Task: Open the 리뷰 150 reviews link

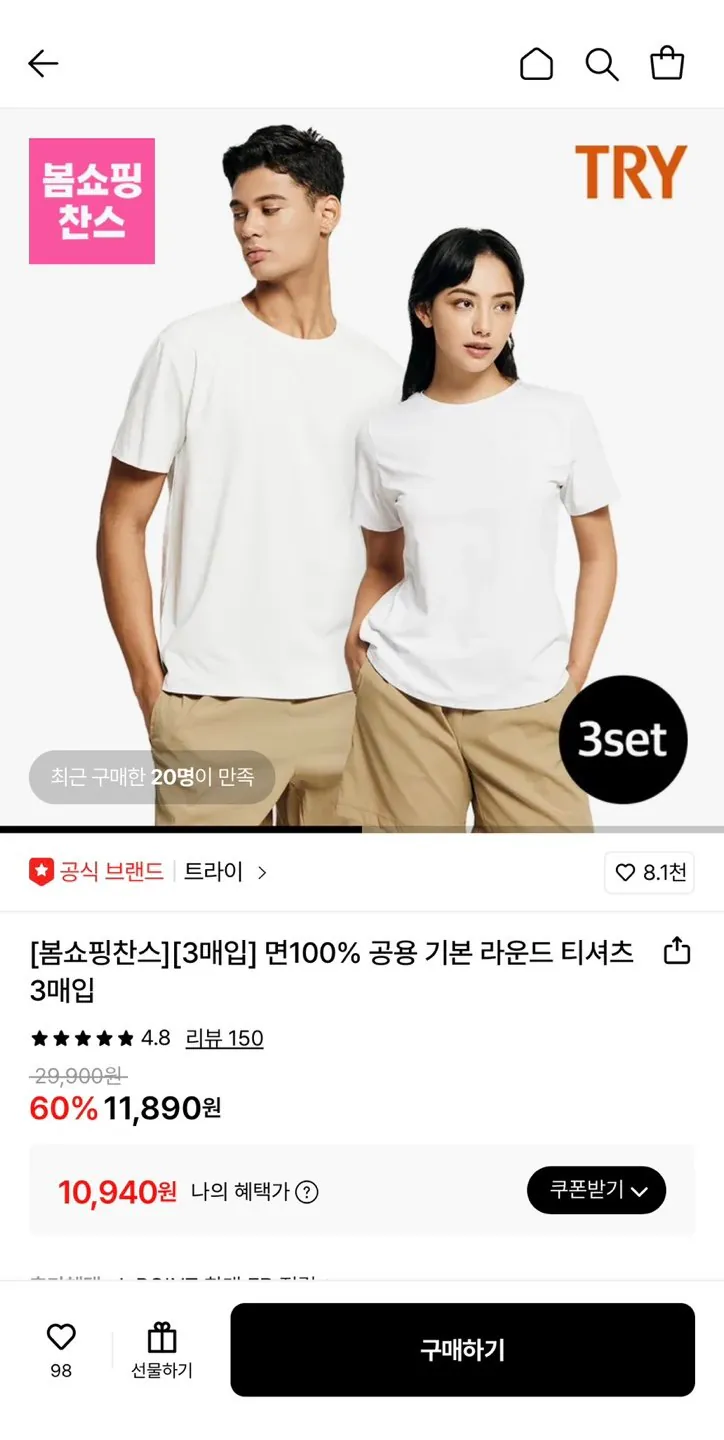Action: pyautogui.click(x=224, y=1038)
